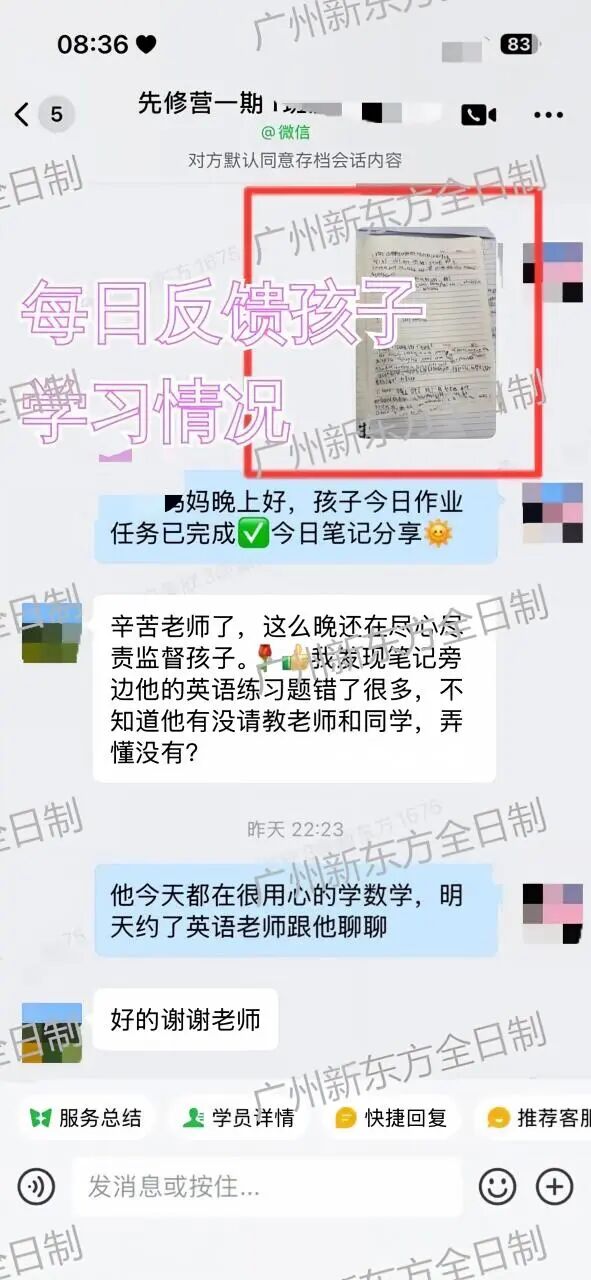Open 快捷回复 quick replies

[391, 1117]
